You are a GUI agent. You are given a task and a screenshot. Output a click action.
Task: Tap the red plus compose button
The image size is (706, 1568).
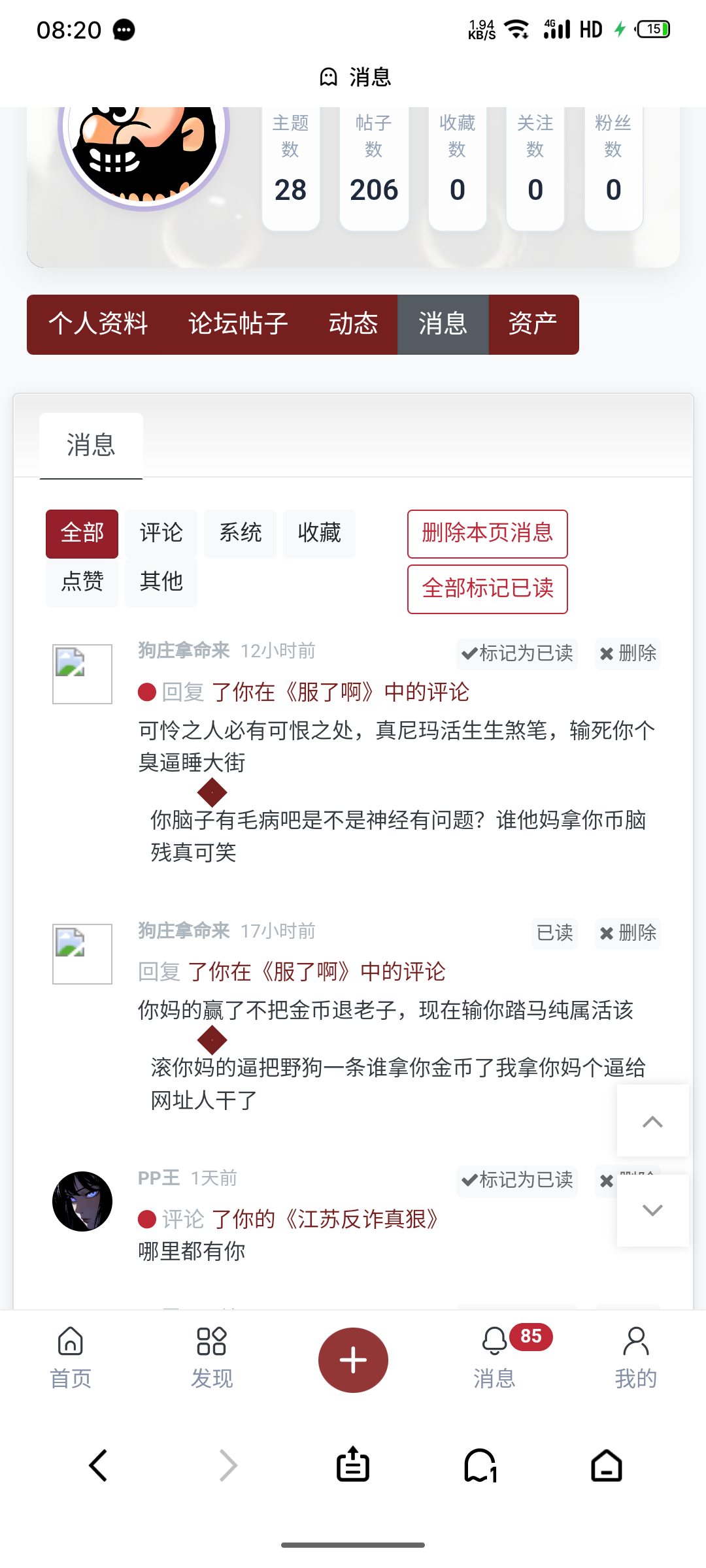click(x=353, y=1360)
